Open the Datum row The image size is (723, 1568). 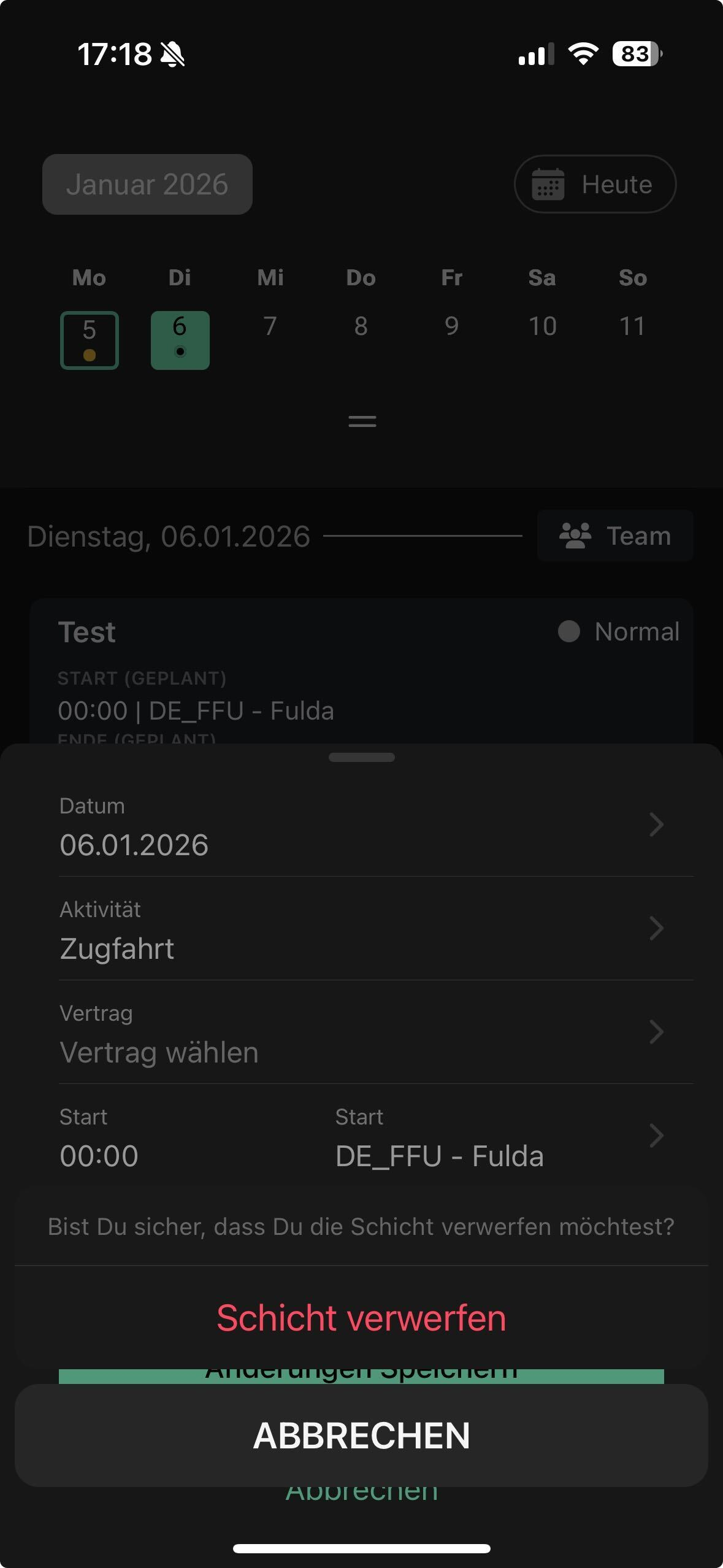(x=361, y=826)
